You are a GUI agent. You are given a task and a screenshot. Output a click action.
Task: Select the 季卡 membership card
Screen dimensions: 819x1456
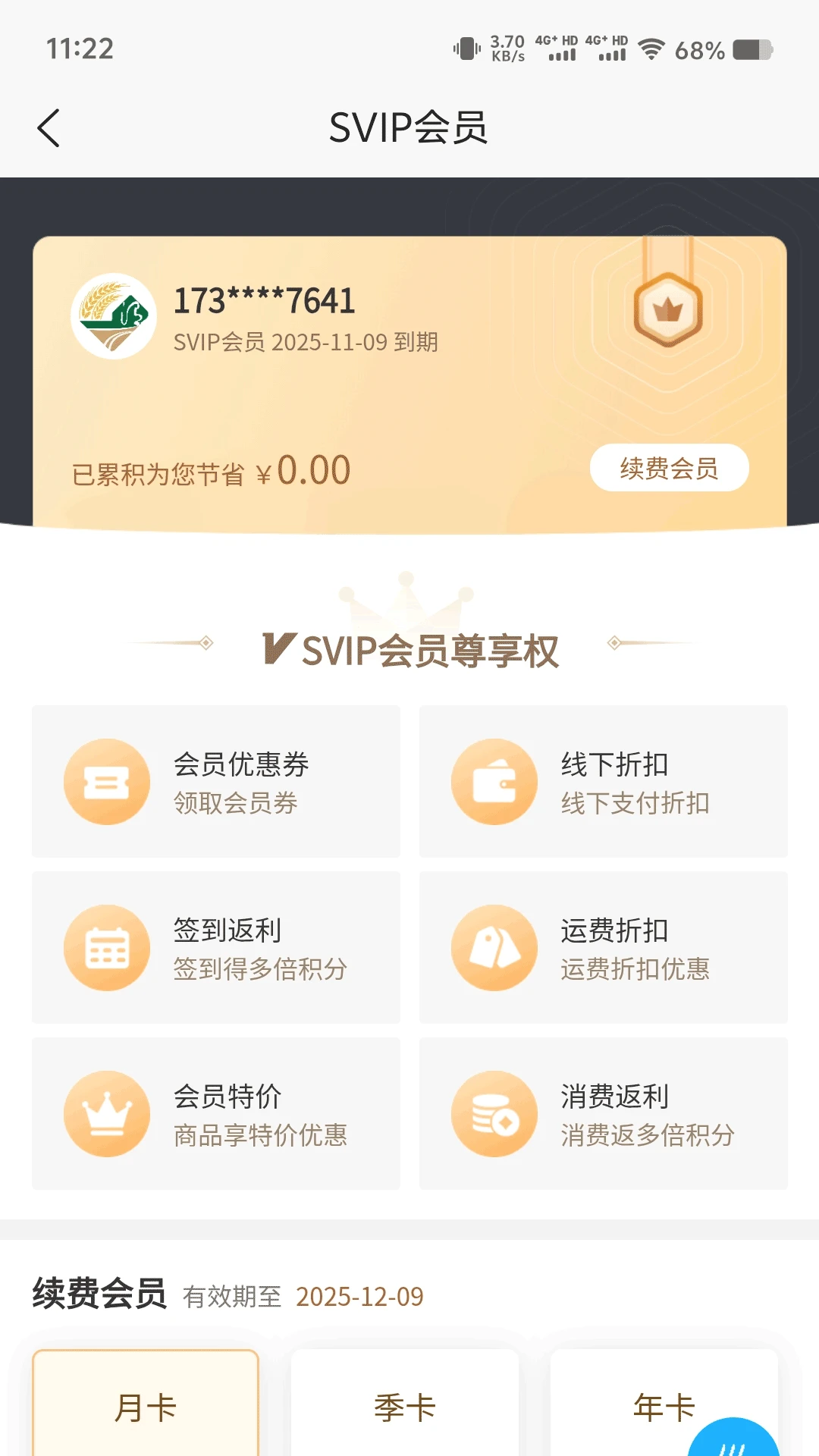(404, 1407)
